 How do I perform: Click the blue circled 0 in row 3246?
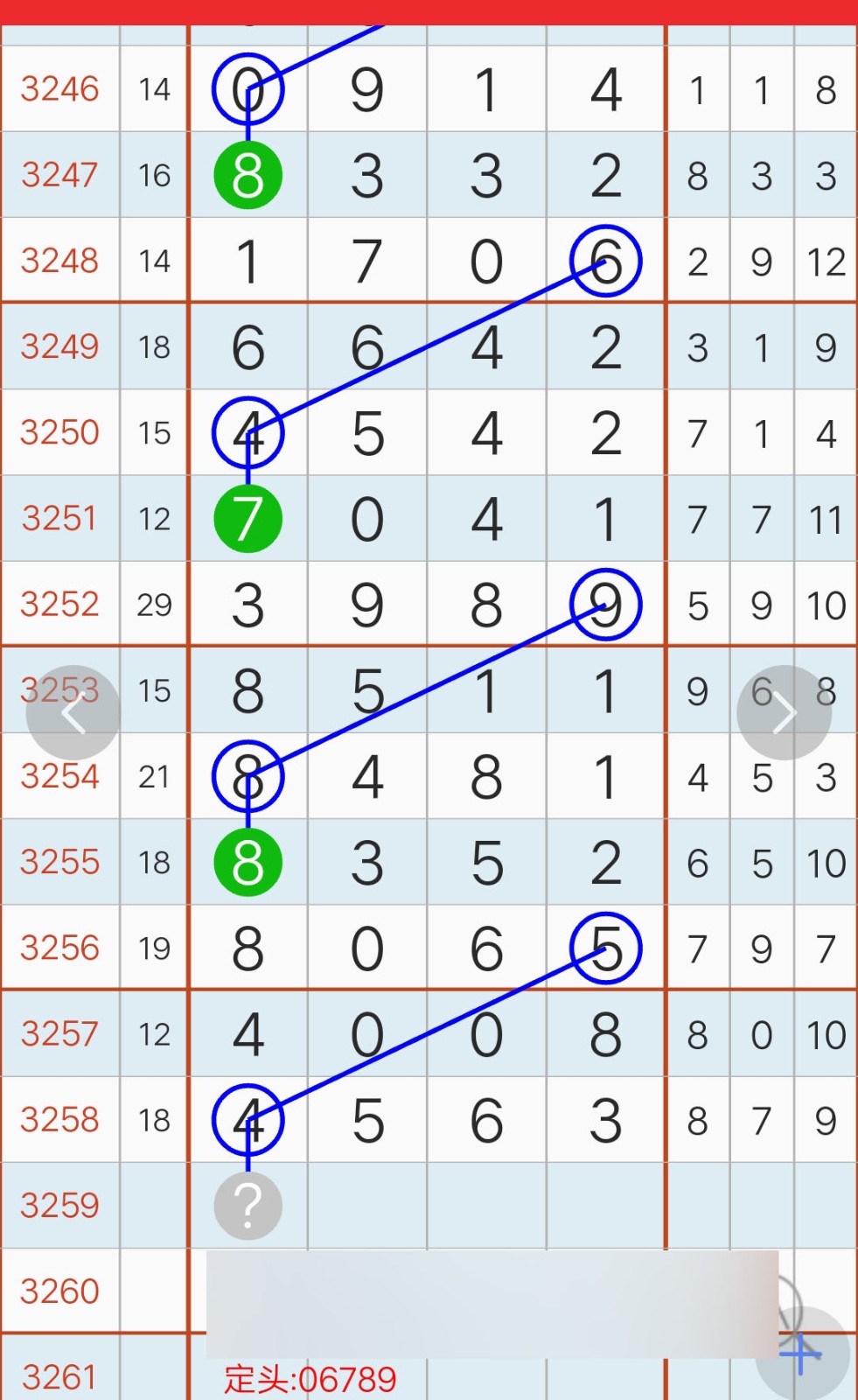point(248,88)
